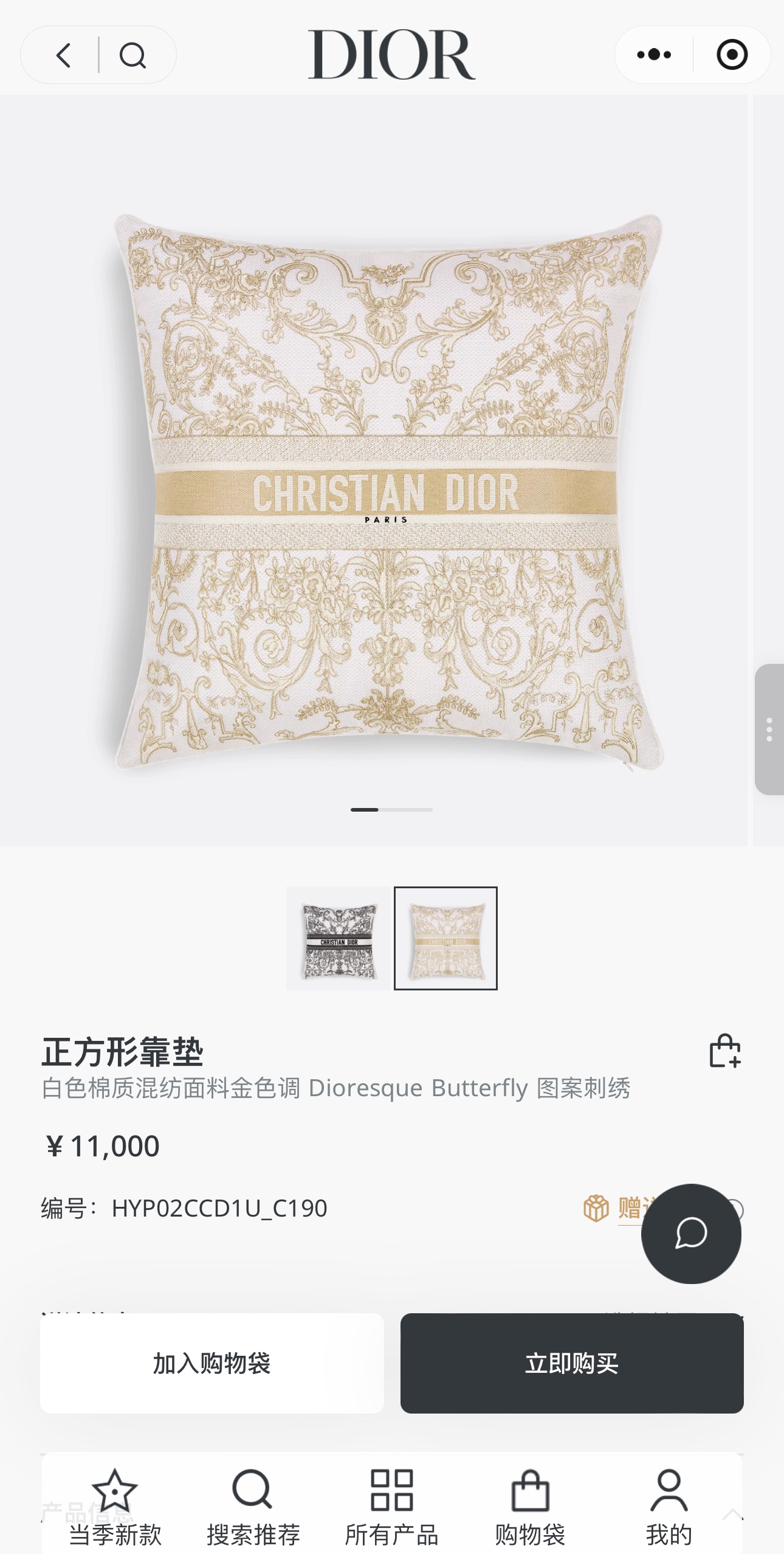The image size is (784, 1554).
Task: Add item via bag-plus icon beside title
Action: (x=725, y=1051)
